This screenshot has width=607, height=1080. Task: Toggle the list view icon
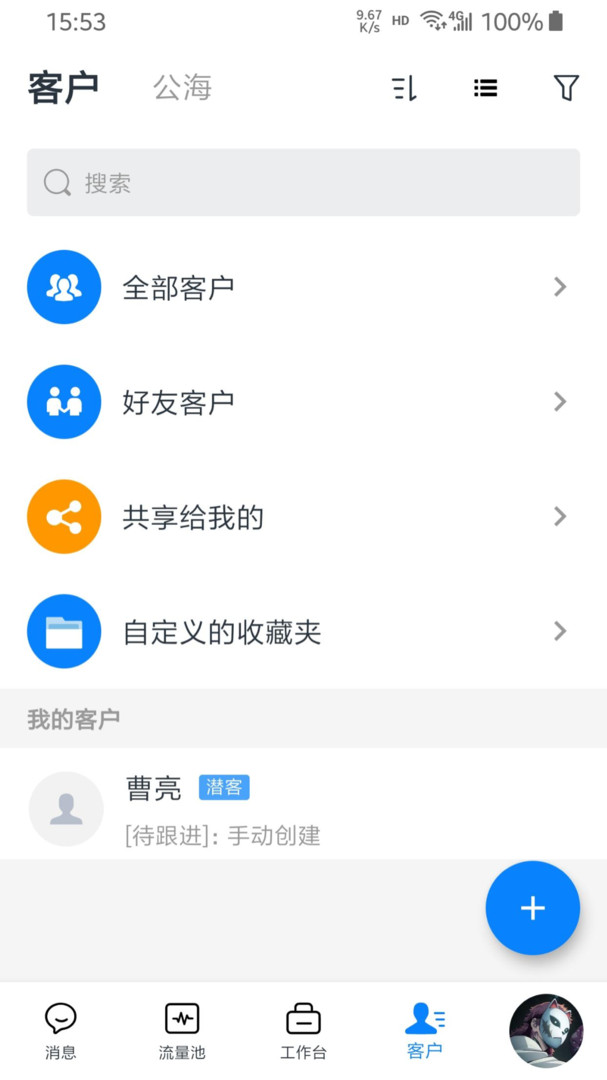click(485, 88)
